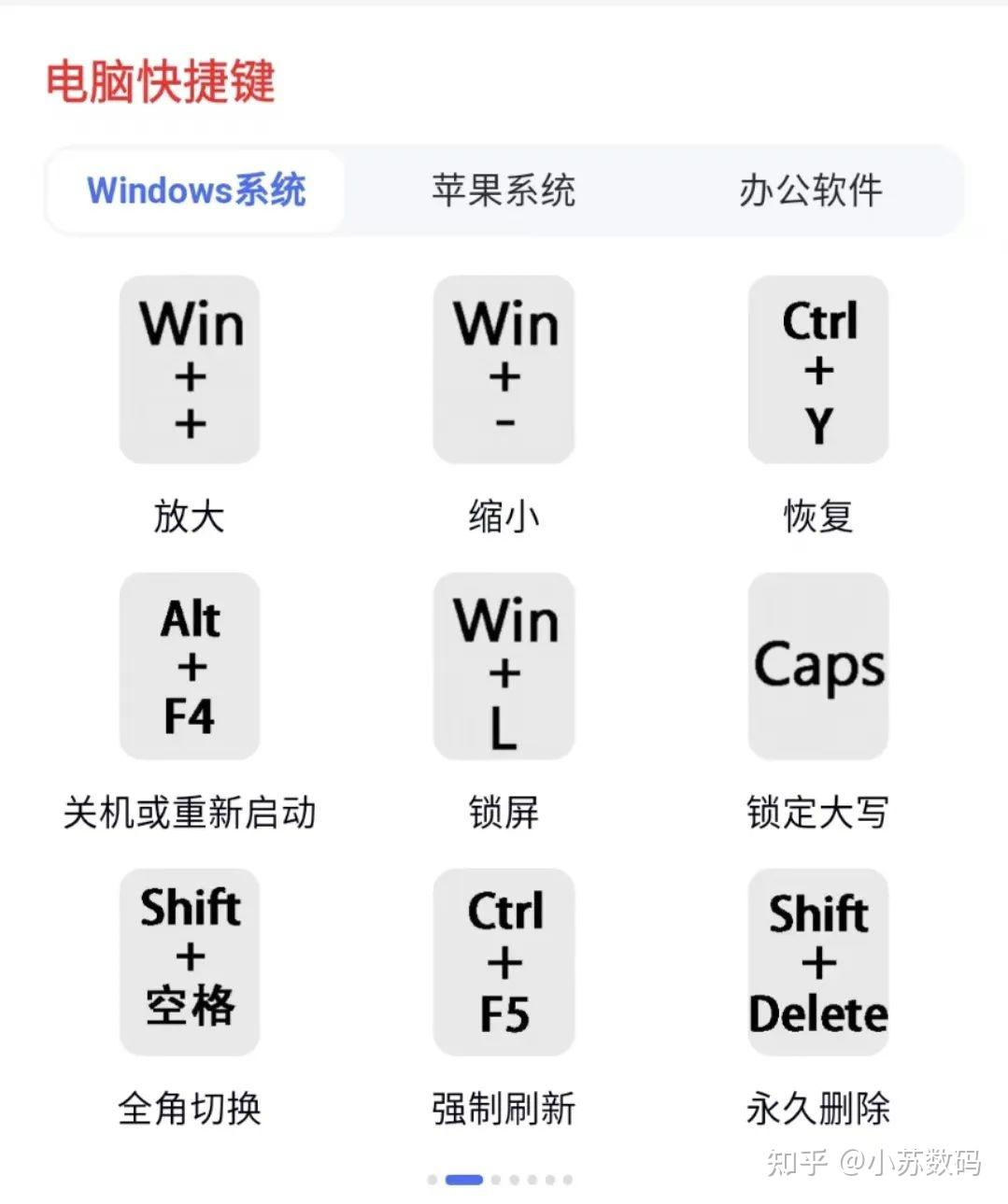
Task: Click the Ctrl + F5 force refresh card
Action: pos(504,959)
